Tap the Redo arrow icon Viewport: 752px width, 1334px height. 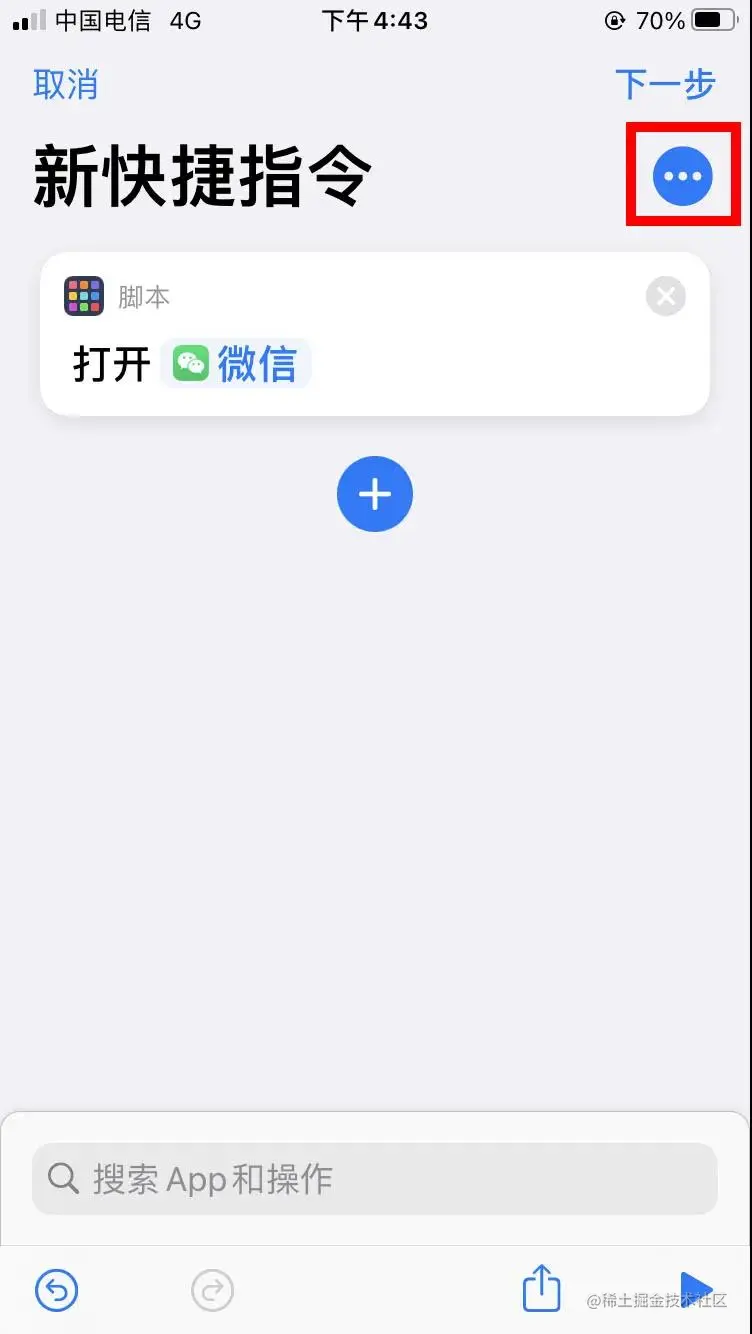pos(211,1291)
